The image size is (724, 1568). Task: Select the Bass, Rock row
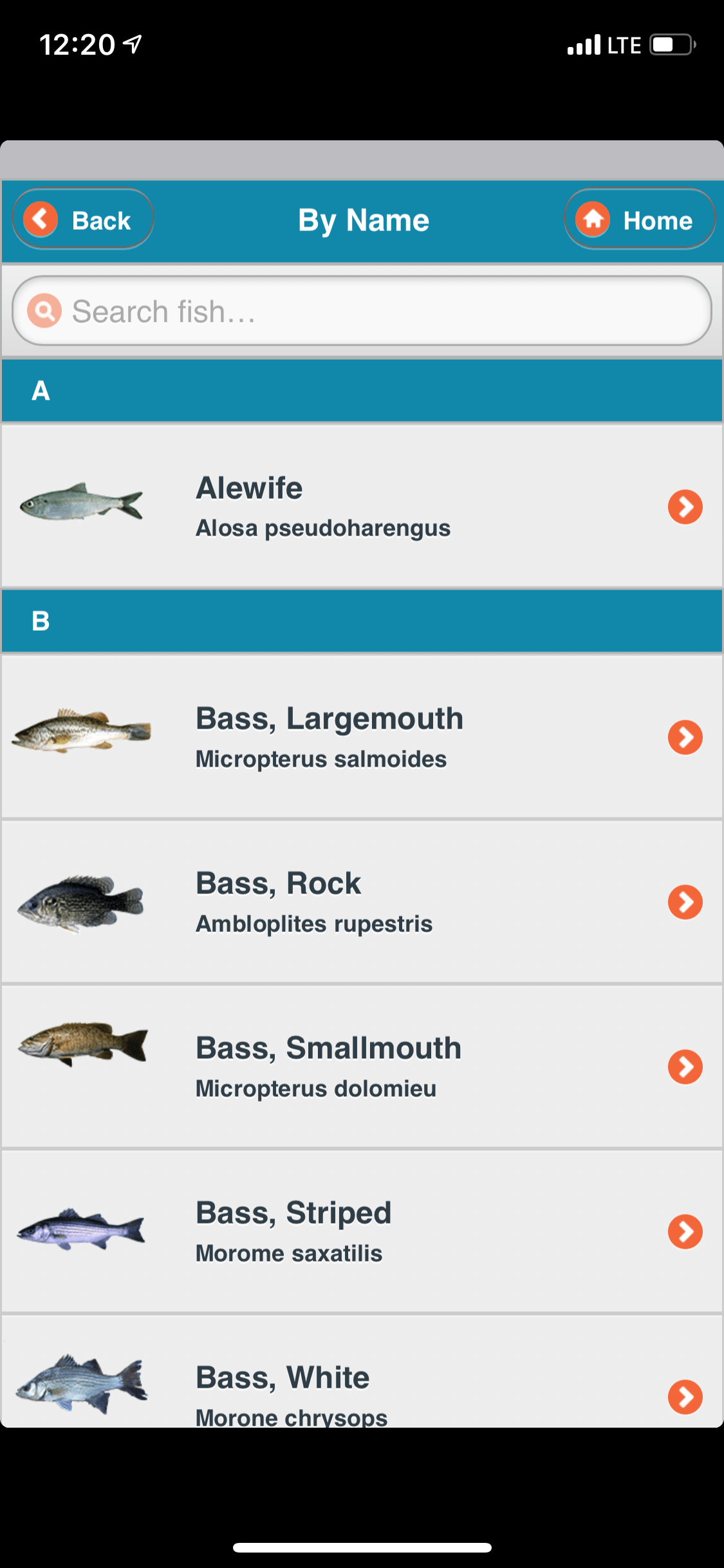(362, 901)
